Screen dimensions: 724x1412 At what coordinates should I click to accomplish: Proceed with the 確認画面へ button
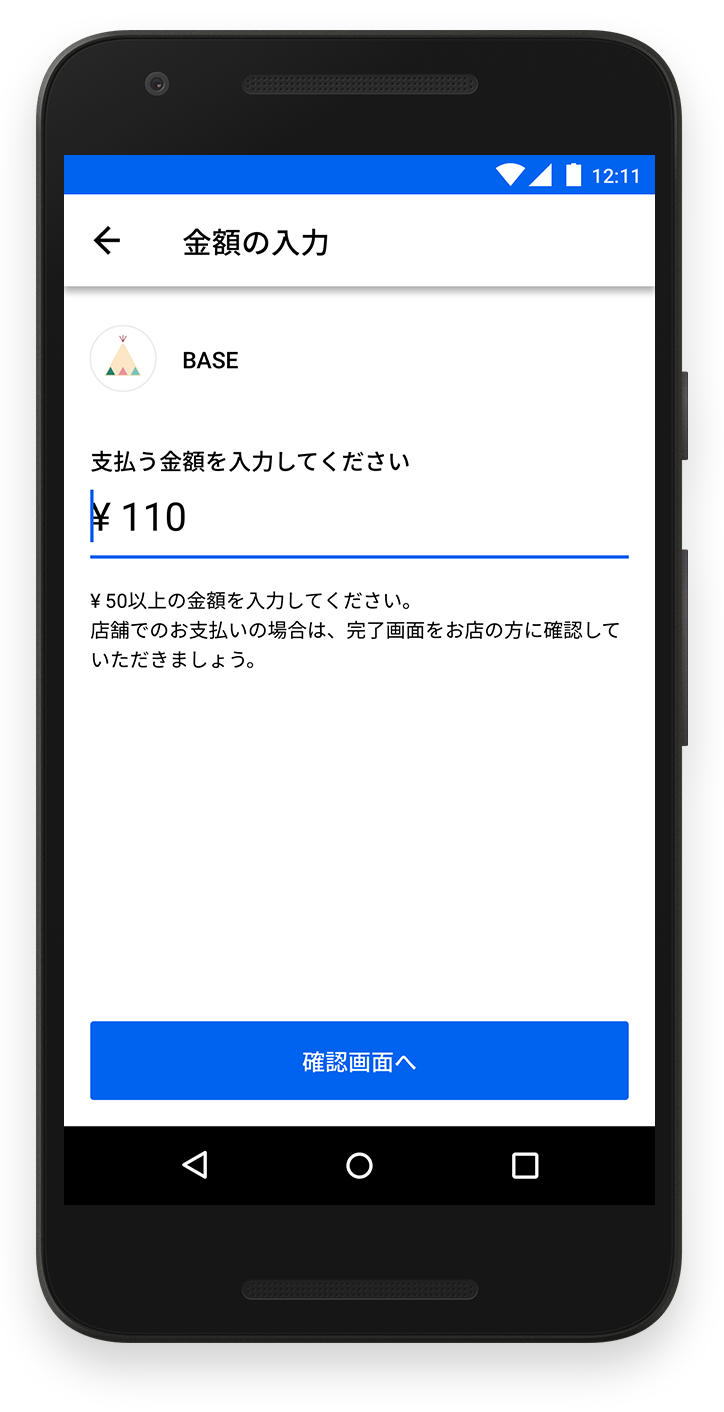pyautogui.click(x=359, y=1061)
